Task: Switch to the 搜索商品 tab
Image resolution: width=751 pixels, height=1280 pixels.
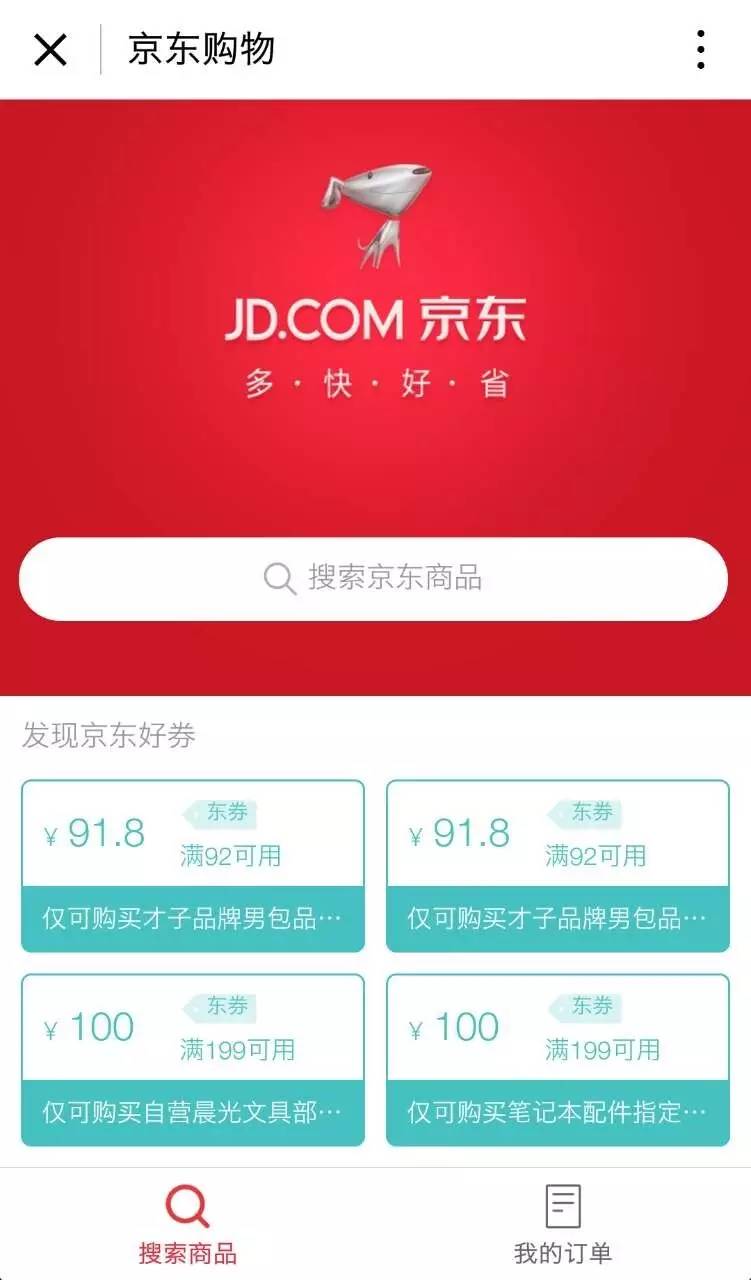Action: point(187,1224)
